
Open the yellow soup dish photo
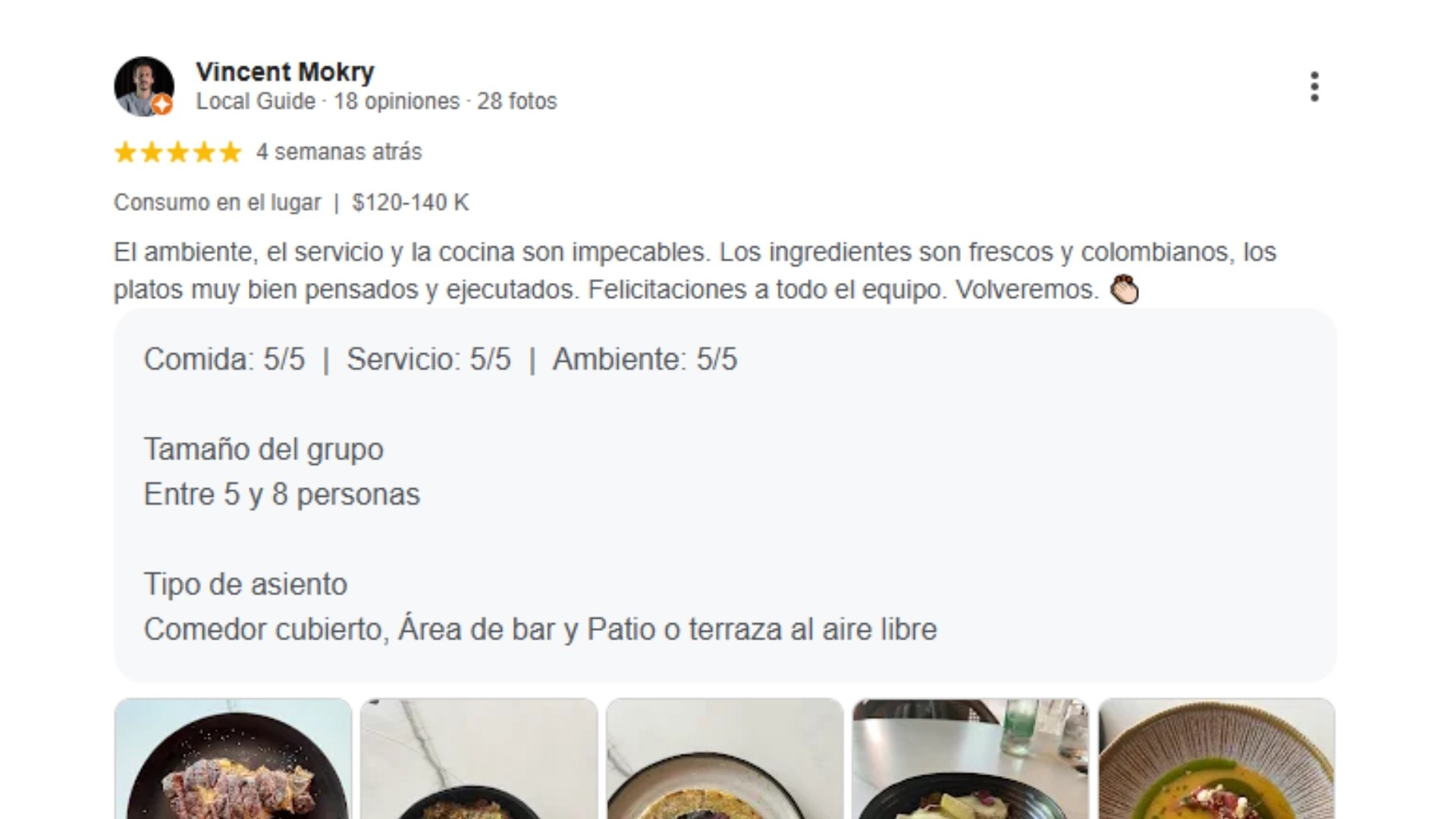1216,758
